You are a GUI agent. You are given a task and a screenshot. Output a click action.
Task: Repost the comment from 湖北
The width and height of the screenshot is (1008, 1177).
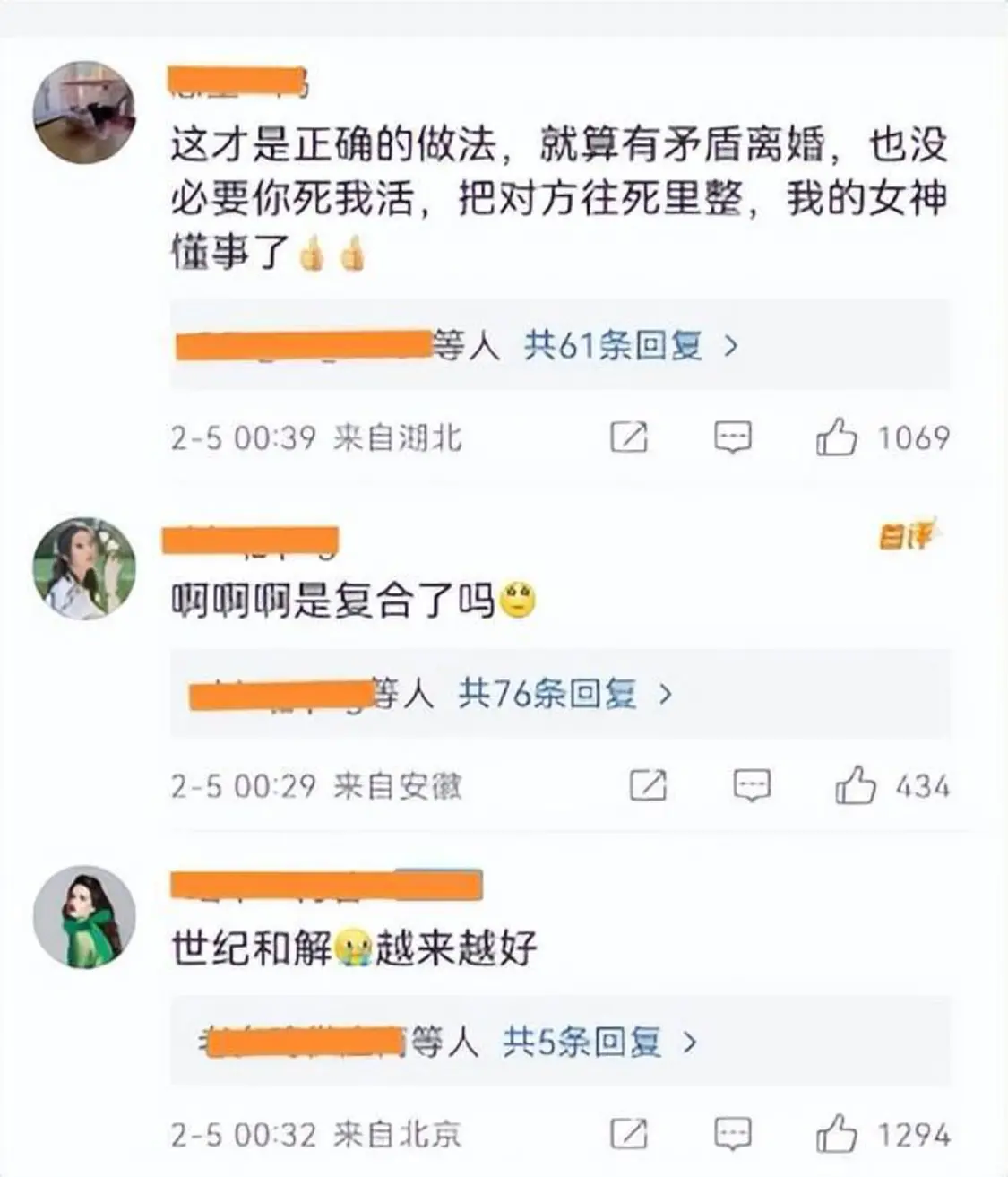click(x=628, y=438)
